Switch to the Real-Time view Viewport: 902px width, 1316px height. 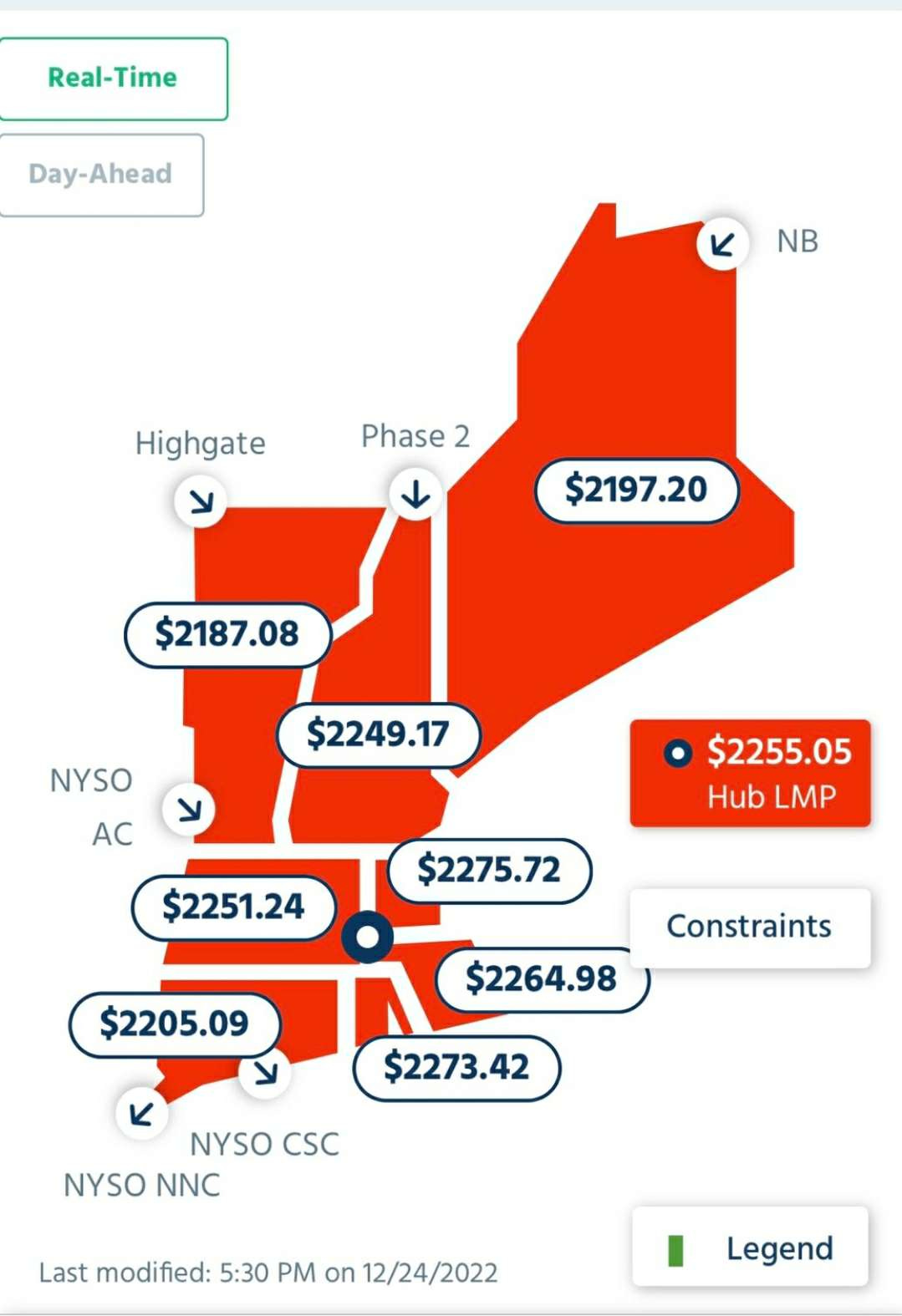[x=112, y=79]
